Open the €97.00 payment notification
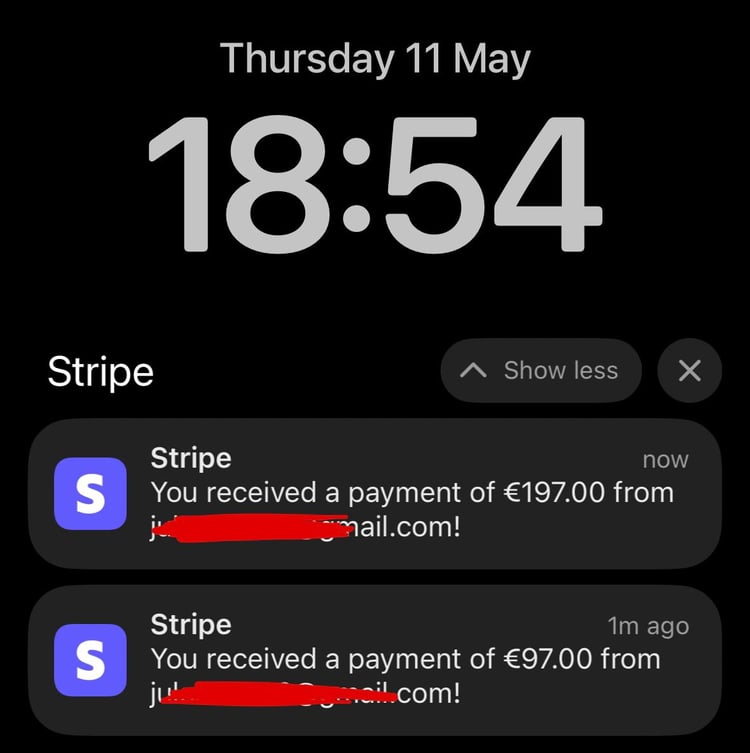 (374, 660)
